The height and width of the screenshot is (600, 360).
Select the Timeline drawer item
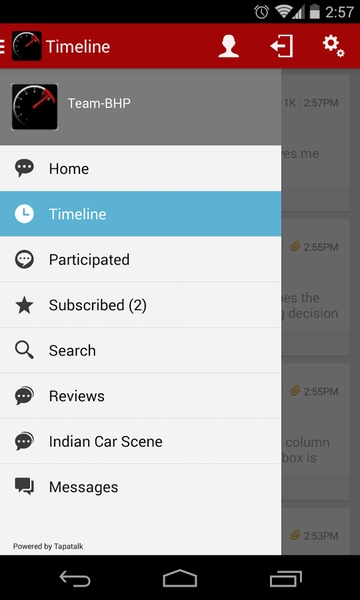(x=140, y=214)
